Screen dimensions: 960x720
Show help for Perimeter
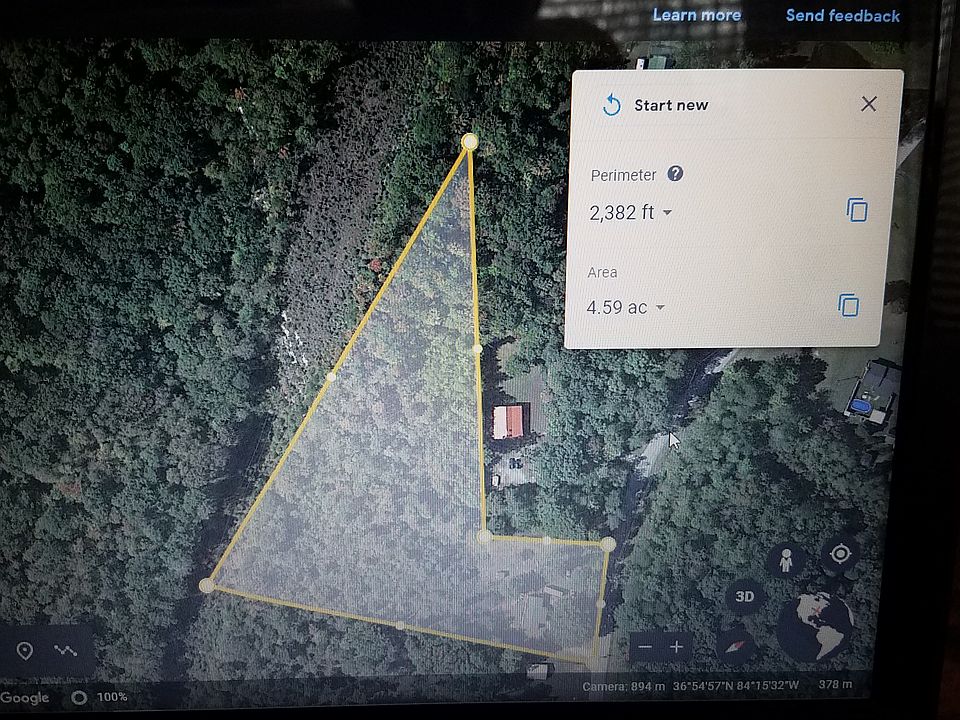(675, 174)
